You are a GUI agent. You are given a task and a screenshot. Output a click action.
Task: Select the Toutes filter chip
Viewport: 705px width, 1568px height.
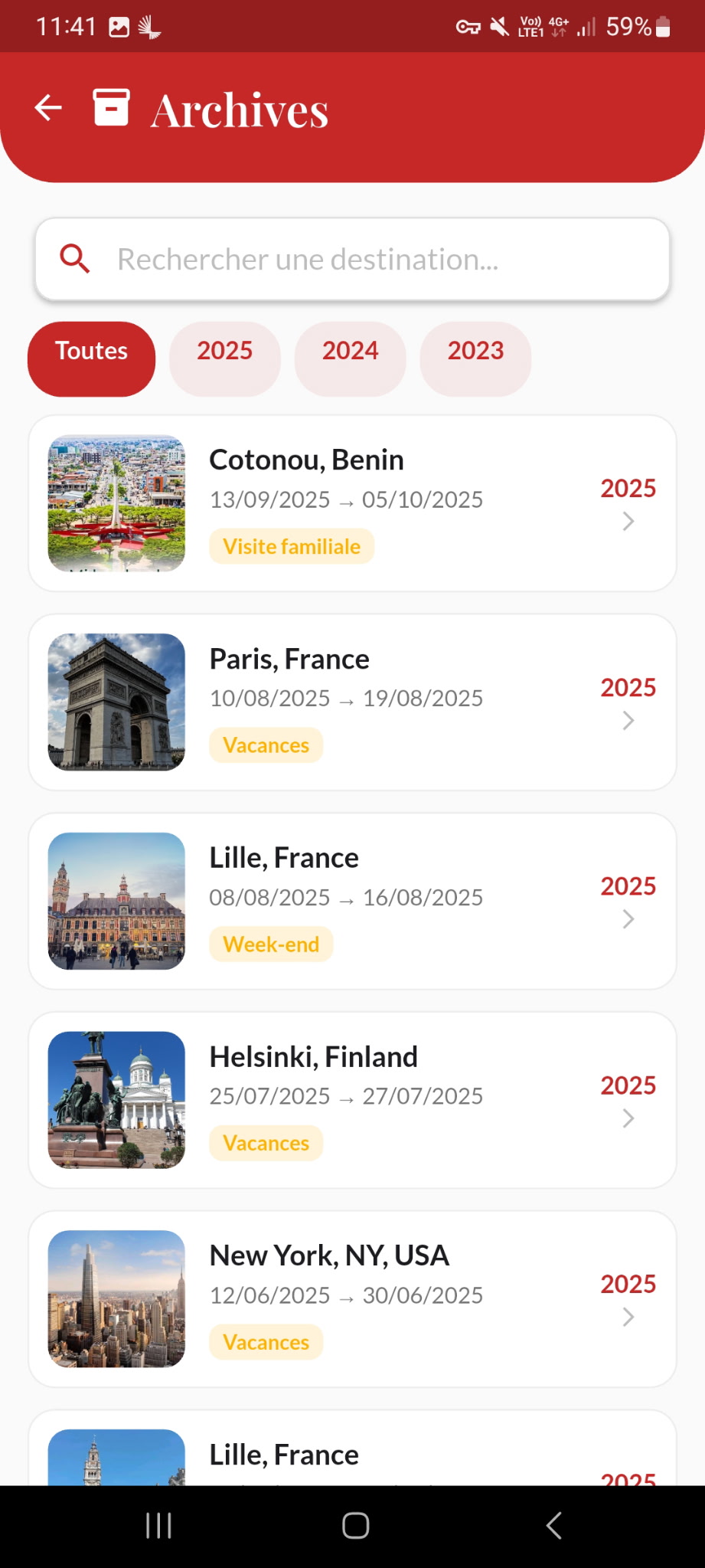(x=90, y=358)
